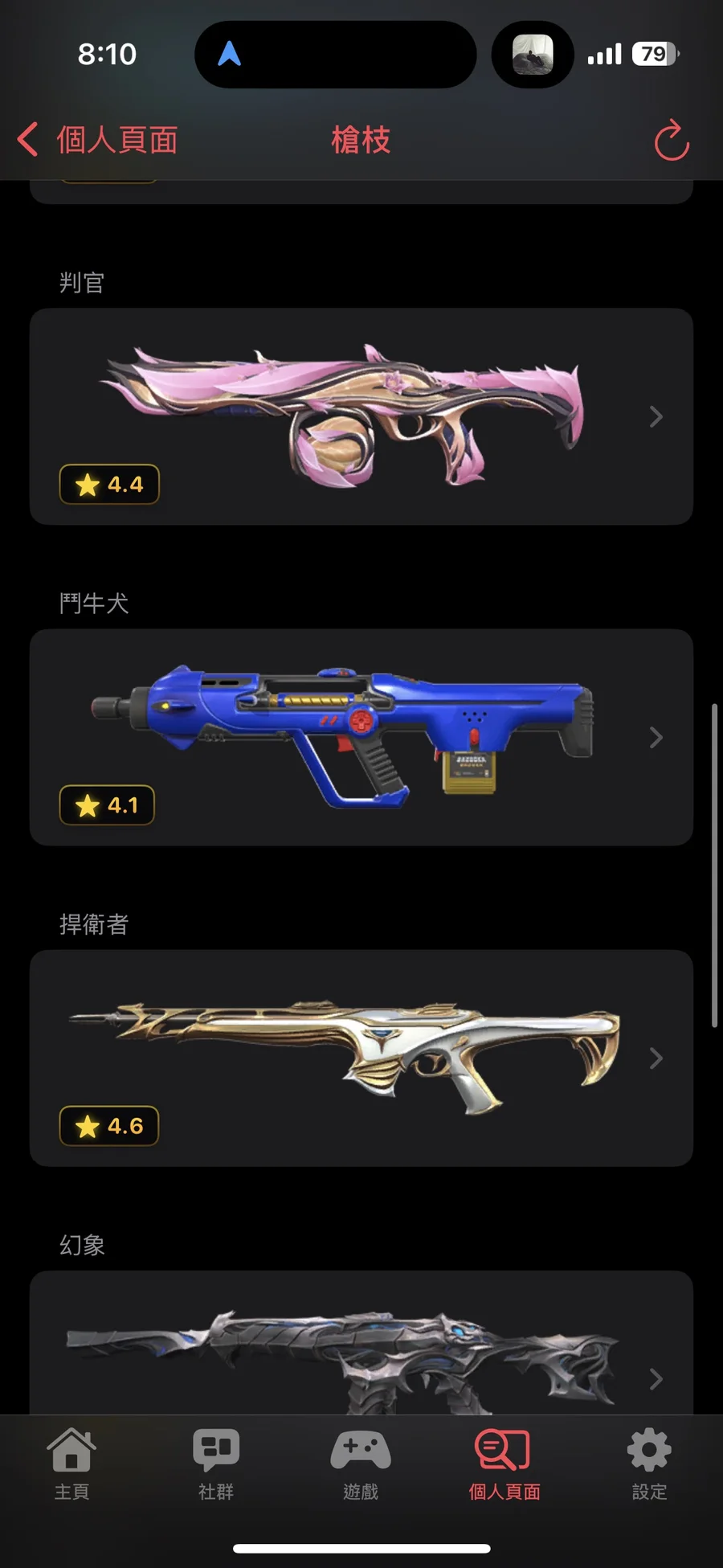Open the 幻象 weapon skin card
The width and height of the screenshot is (723, 1568).
pos(361,1350)
